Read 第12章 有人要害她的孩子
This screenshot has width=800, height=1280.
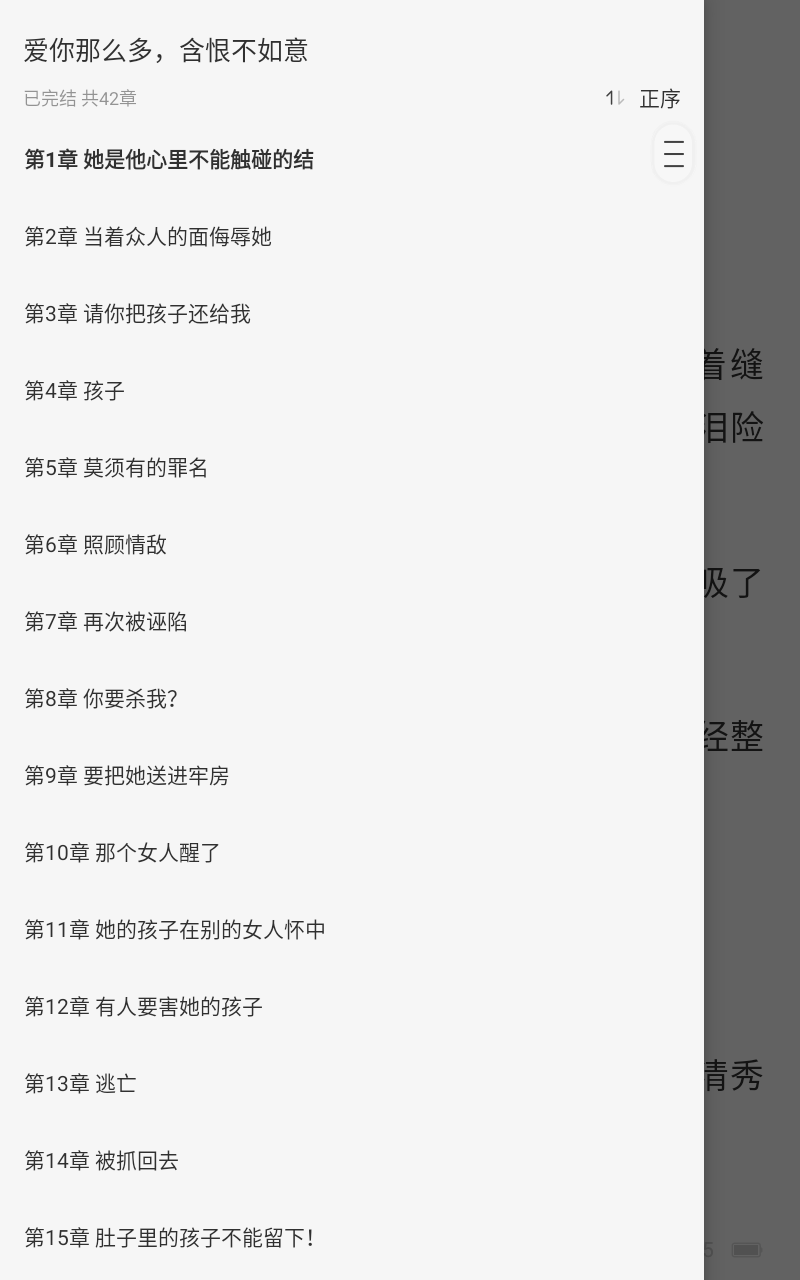[x=144, y=1007]
